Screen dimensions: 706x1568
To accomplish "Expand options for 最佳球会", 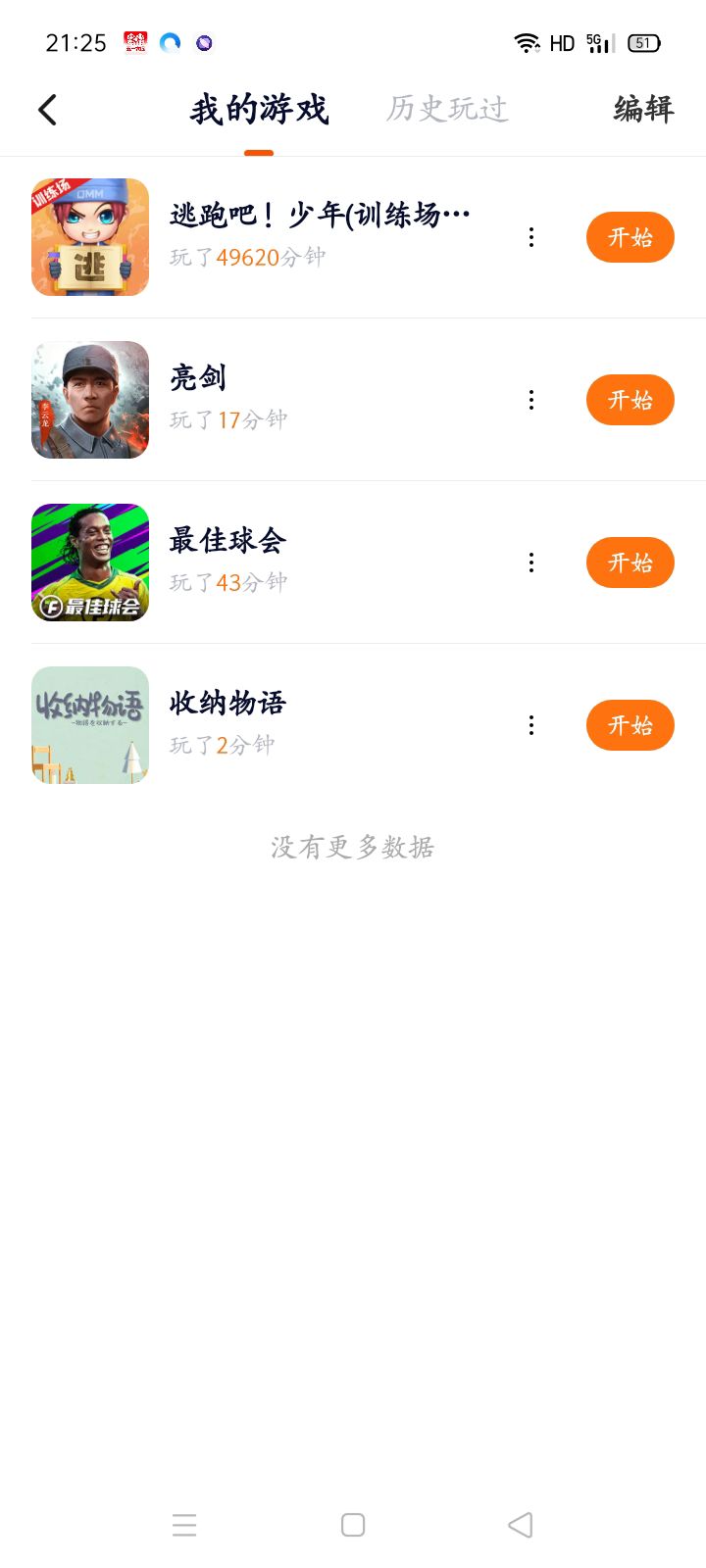I will point(531,563).
